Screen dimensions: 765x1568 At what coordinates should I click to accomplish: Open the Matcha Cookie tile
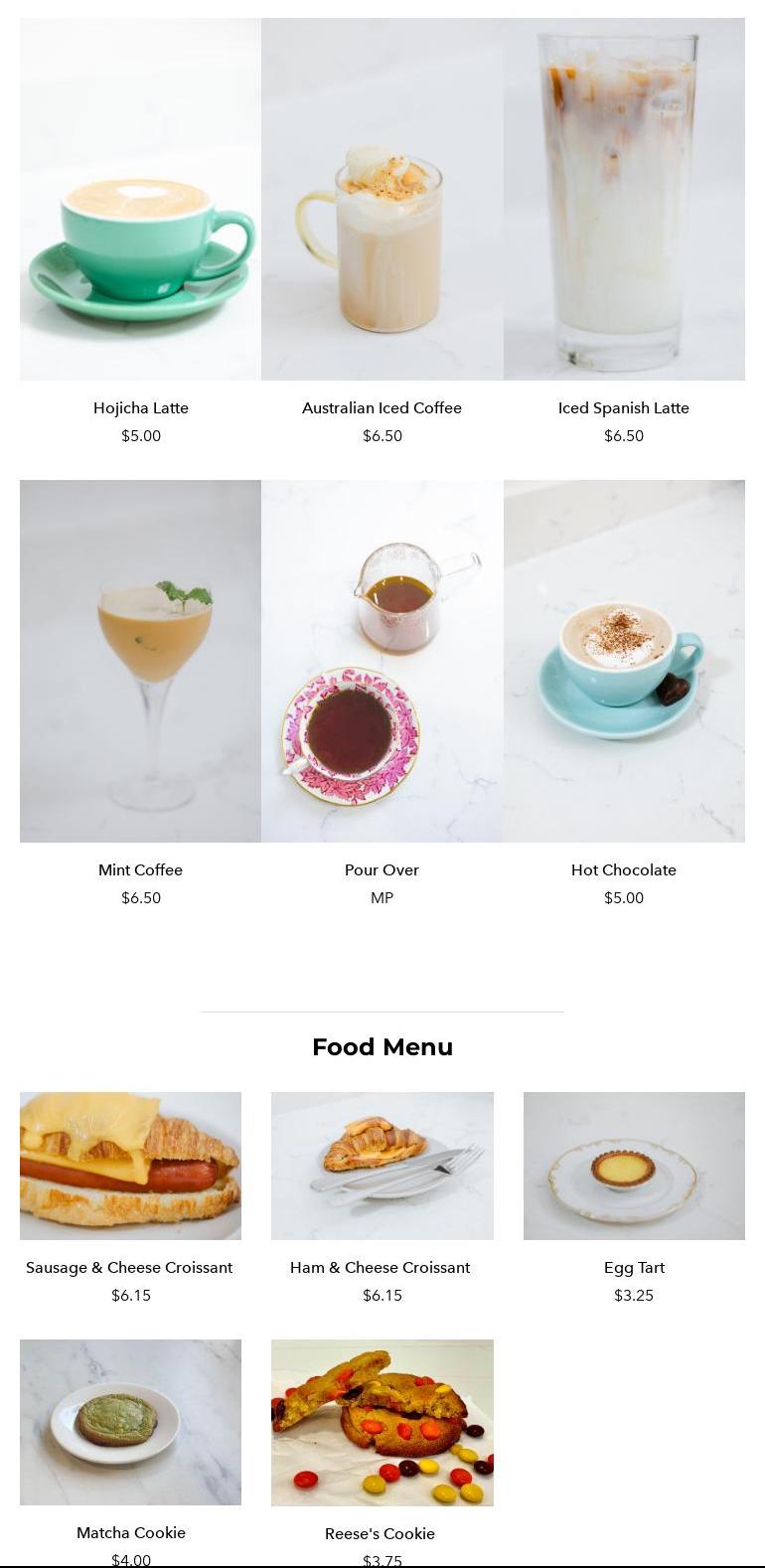(x=130, y=1422)
